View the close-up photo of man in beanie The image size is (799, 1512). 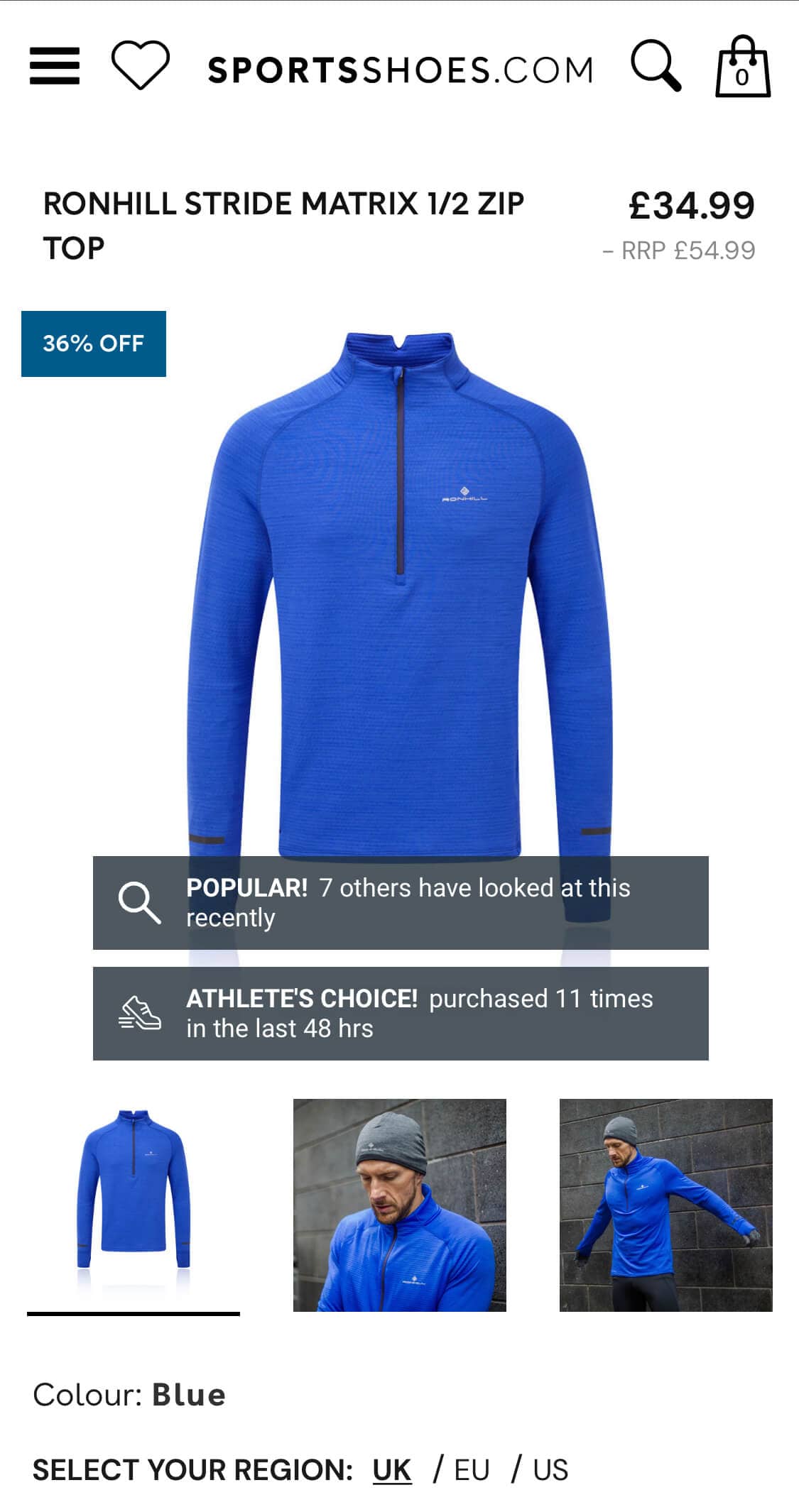pyautogui.click(x=400, y=1205)
